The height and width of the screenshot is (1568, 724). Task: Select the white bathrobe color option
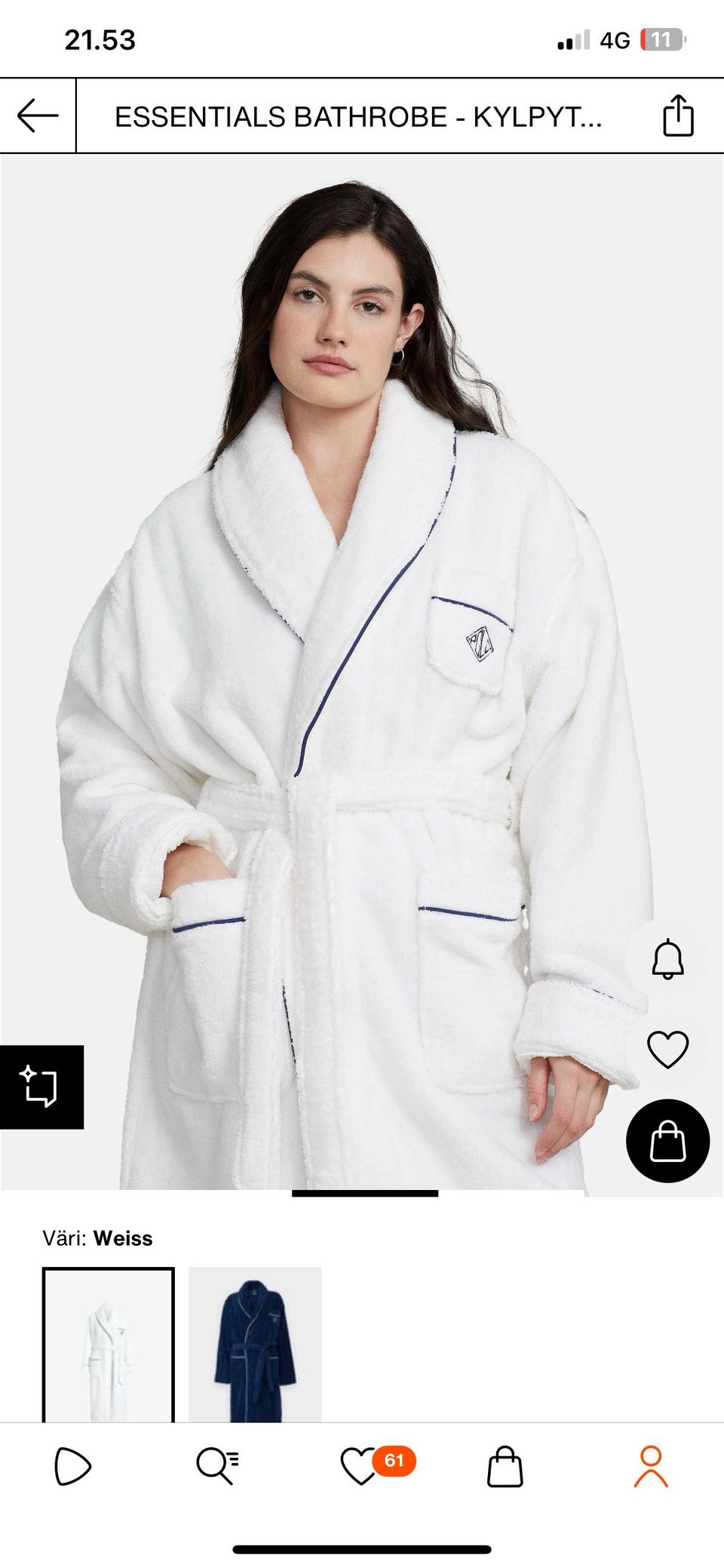pyautogui.click(x=109, y=1345)
